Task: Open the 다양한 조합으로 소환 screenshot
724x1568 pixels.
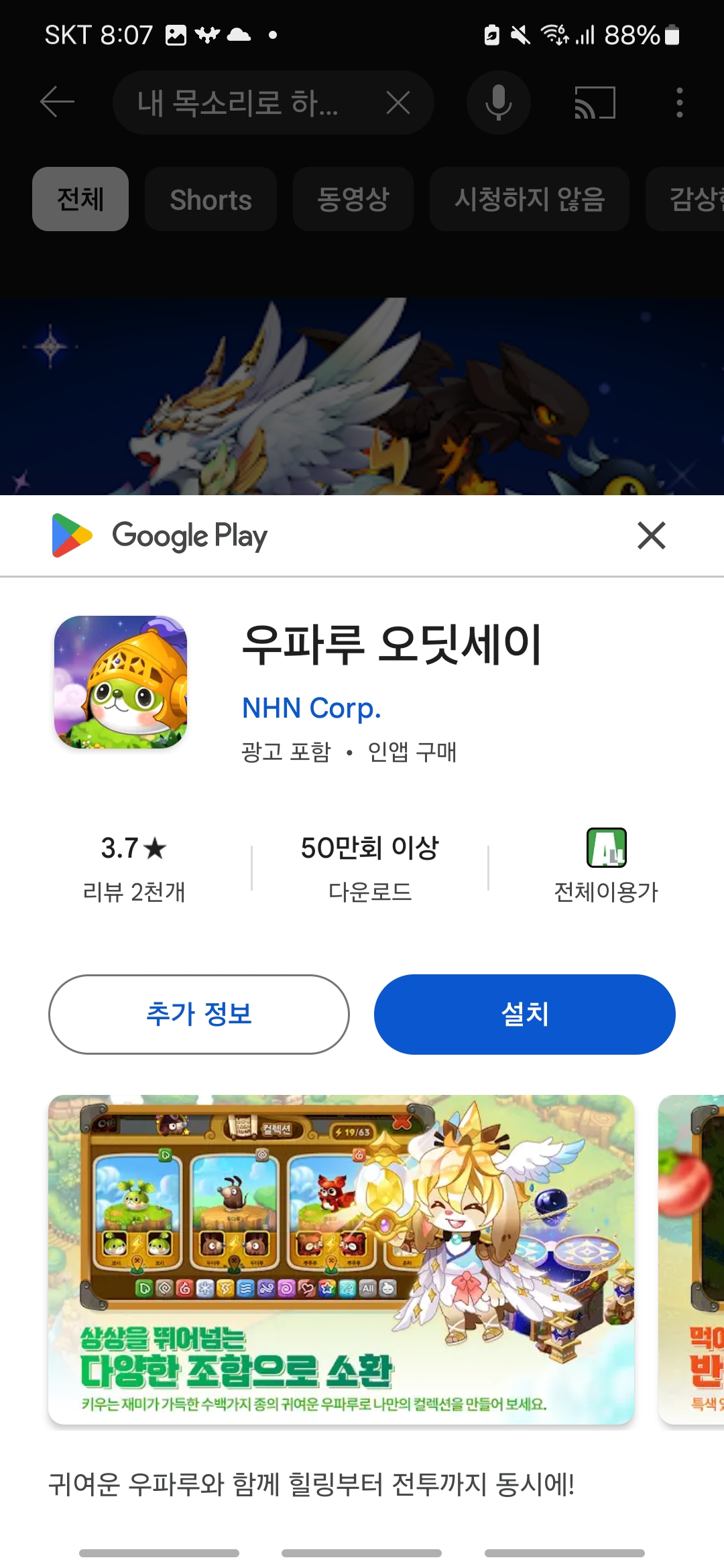Action: [341, 1260]
